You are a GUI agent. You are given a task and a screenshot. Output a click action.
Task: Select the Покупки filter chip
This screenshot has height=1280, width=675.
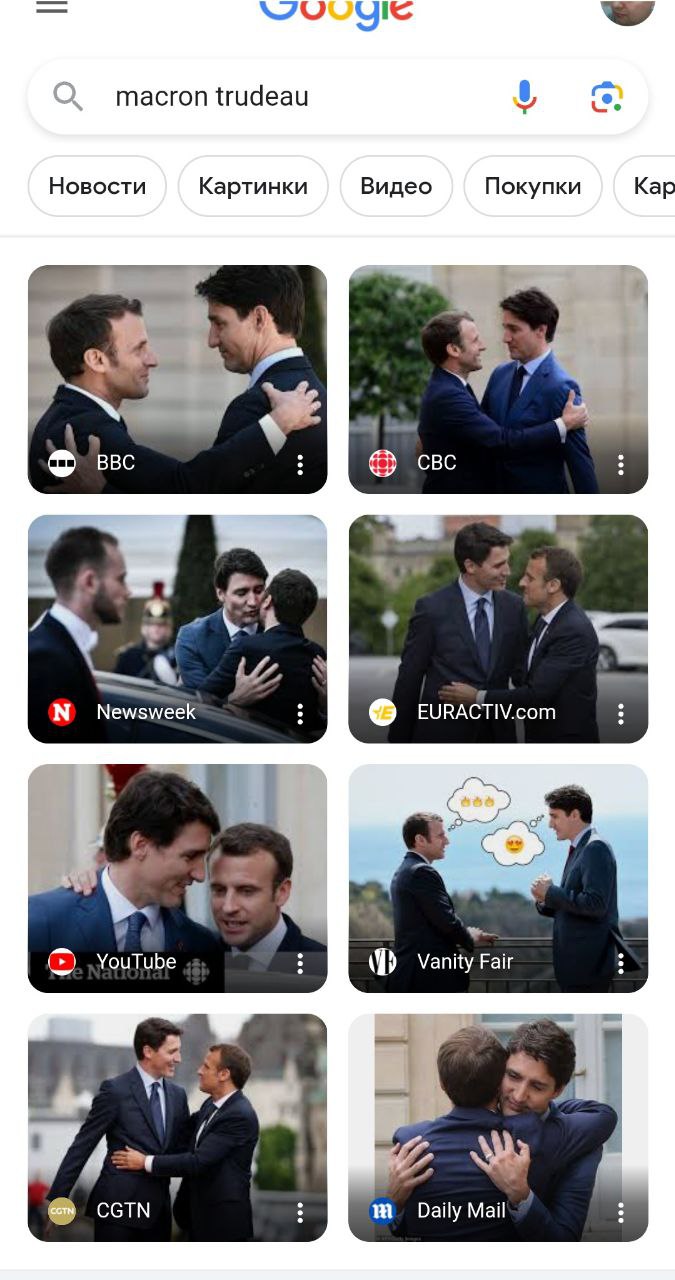tap(532, 186)
